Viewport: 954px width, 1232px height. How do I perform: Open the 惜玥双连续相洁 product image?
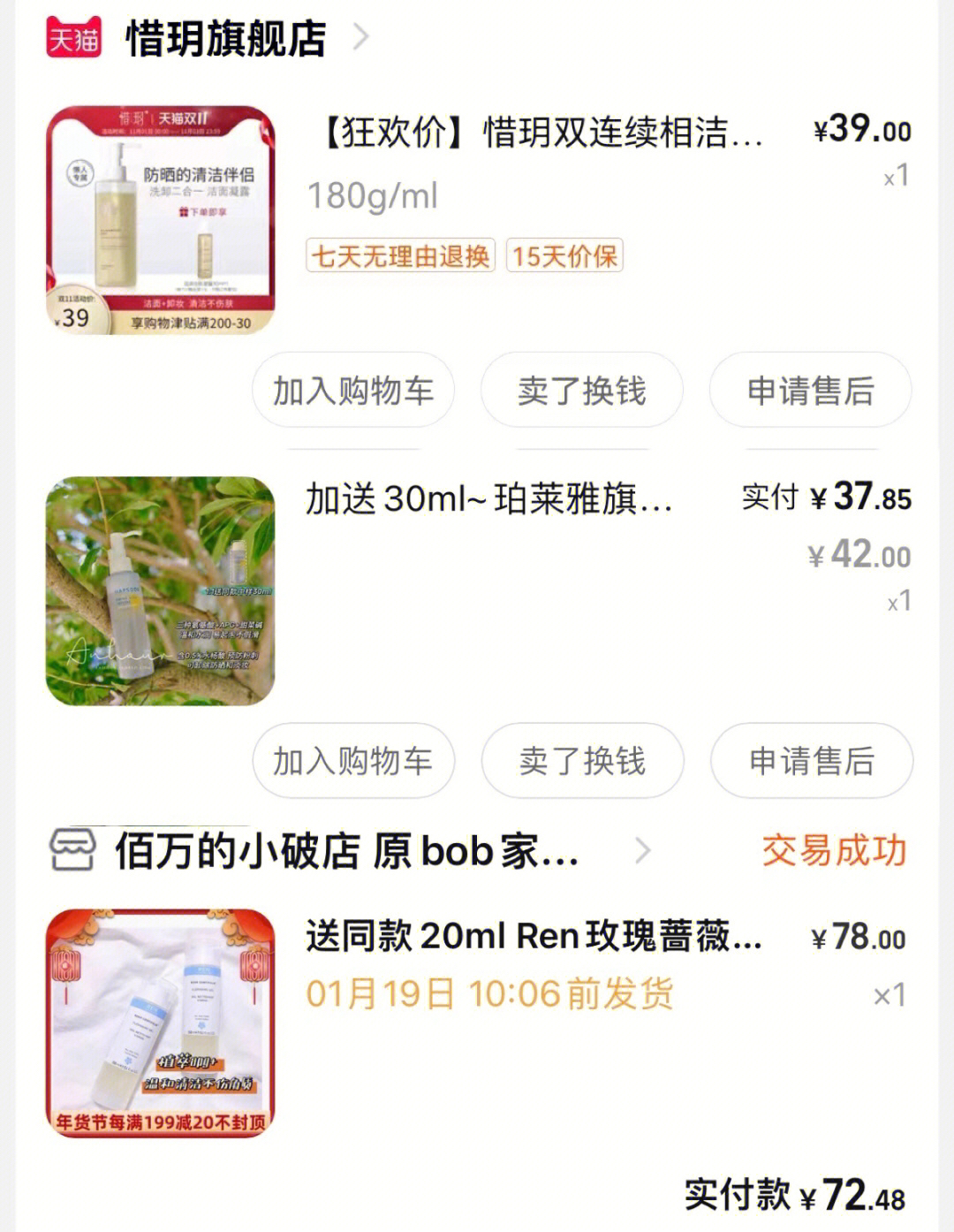click(x=160, y=220)
